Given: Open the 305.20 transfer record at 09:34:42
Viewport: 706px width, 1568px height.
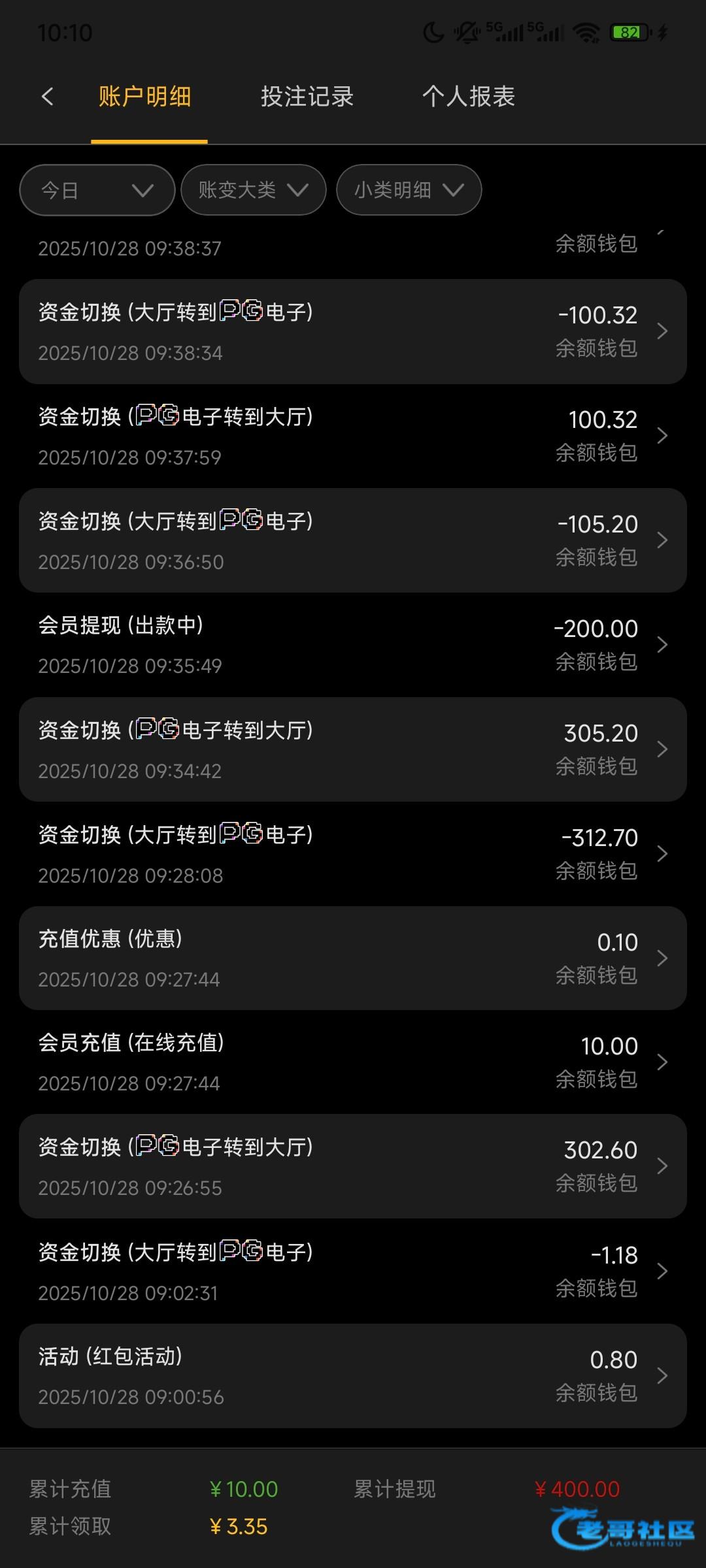Looking at the screenshot, I should point(353,749).
